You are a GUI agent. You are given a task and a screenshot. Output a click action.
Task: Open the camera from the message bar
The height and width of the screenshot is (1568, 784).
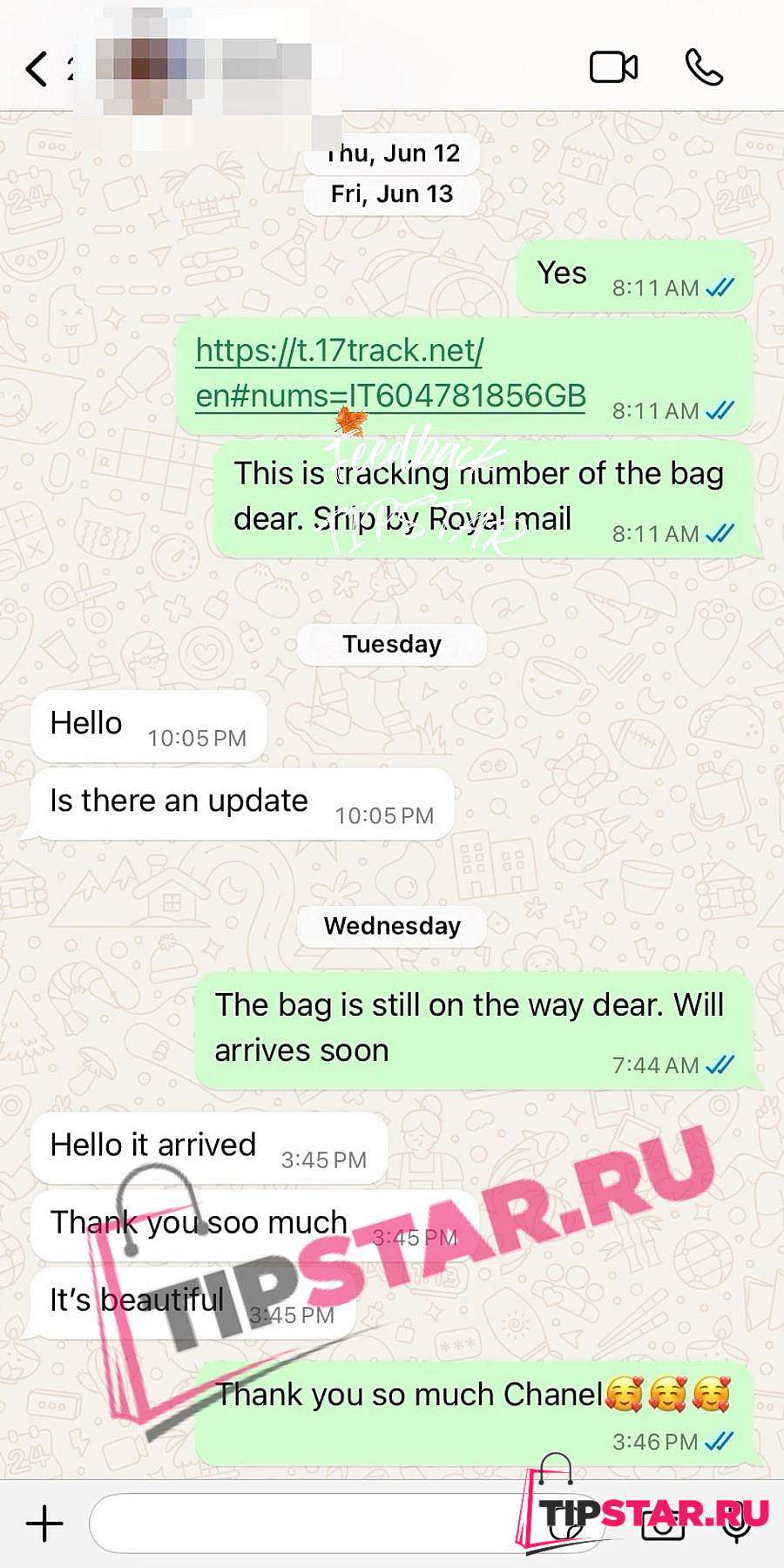point(663,1523)
